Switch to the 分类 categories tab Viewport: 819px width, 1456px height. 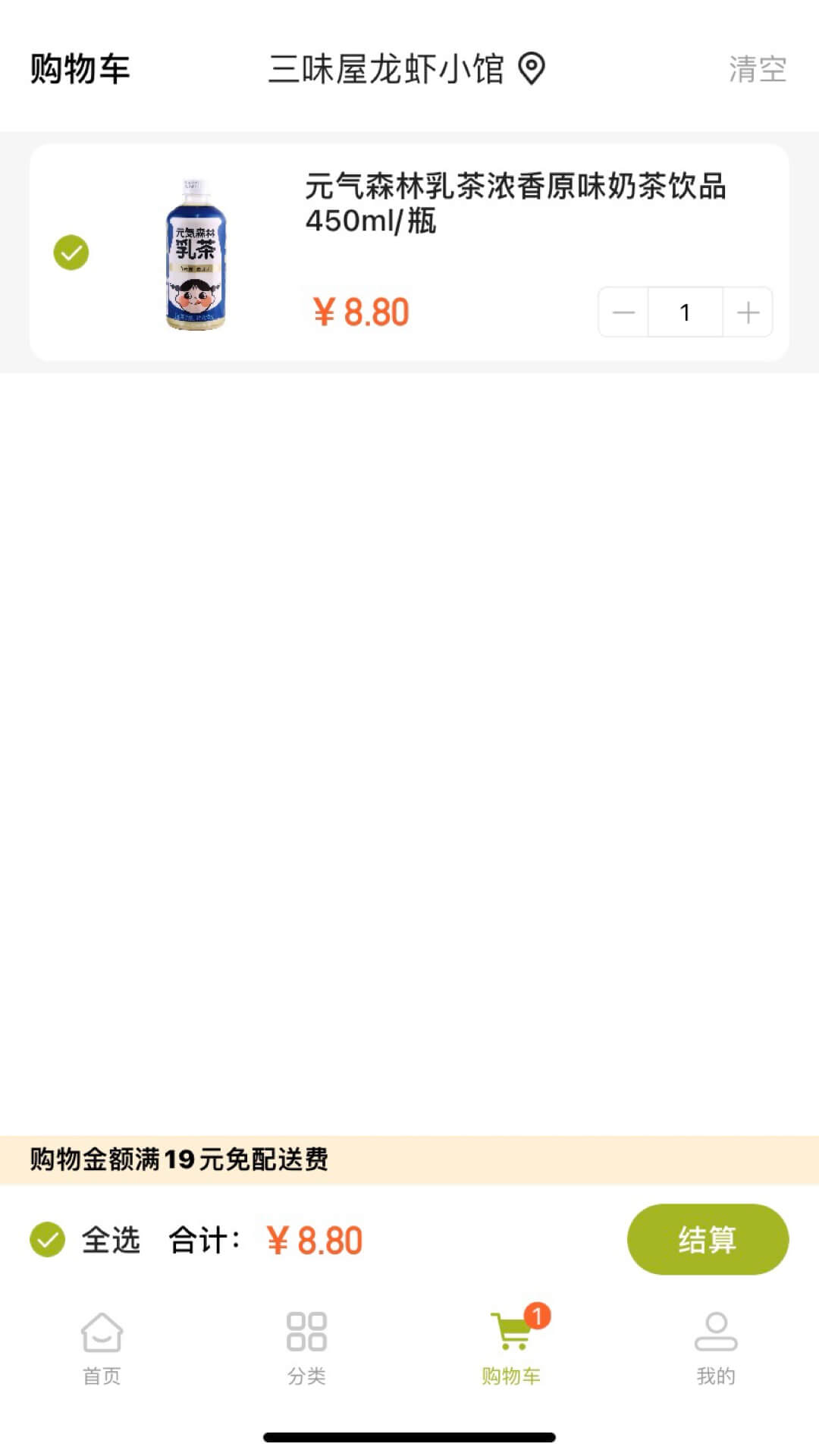click(x=306, y=1348)
